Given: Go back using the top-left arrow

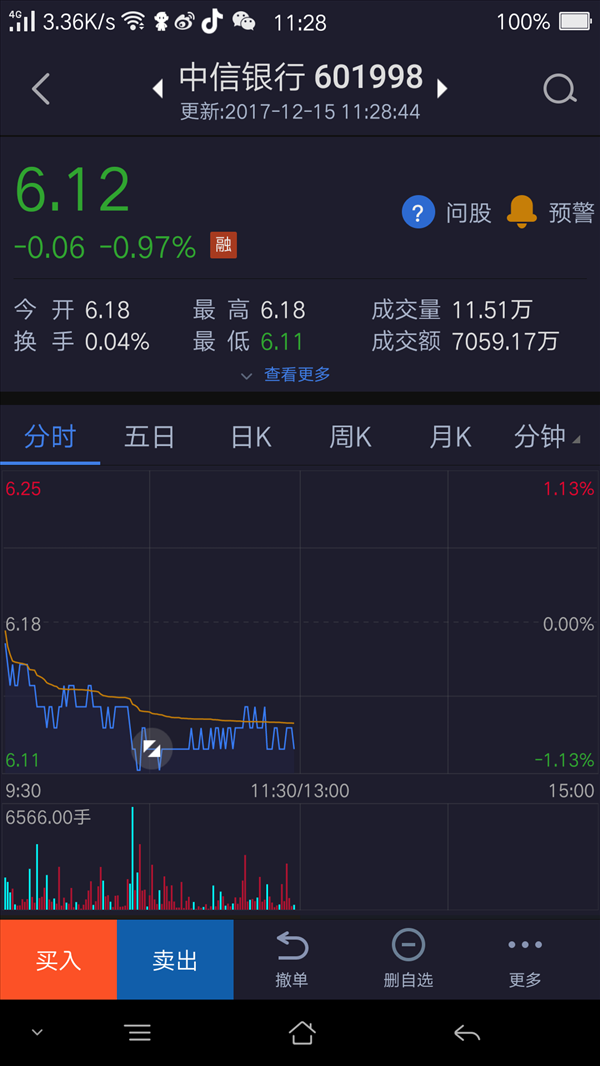Looking at the screenshot, I should (x=41, y=89).
